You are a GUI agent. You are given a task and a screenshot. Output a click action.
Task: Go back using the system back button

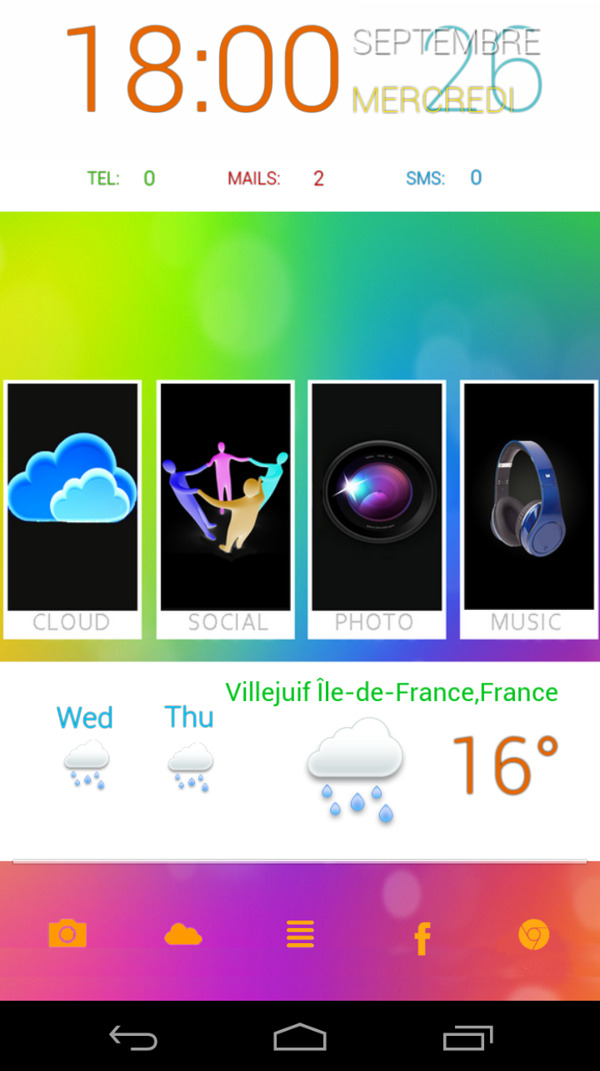tap(133, 1038)
